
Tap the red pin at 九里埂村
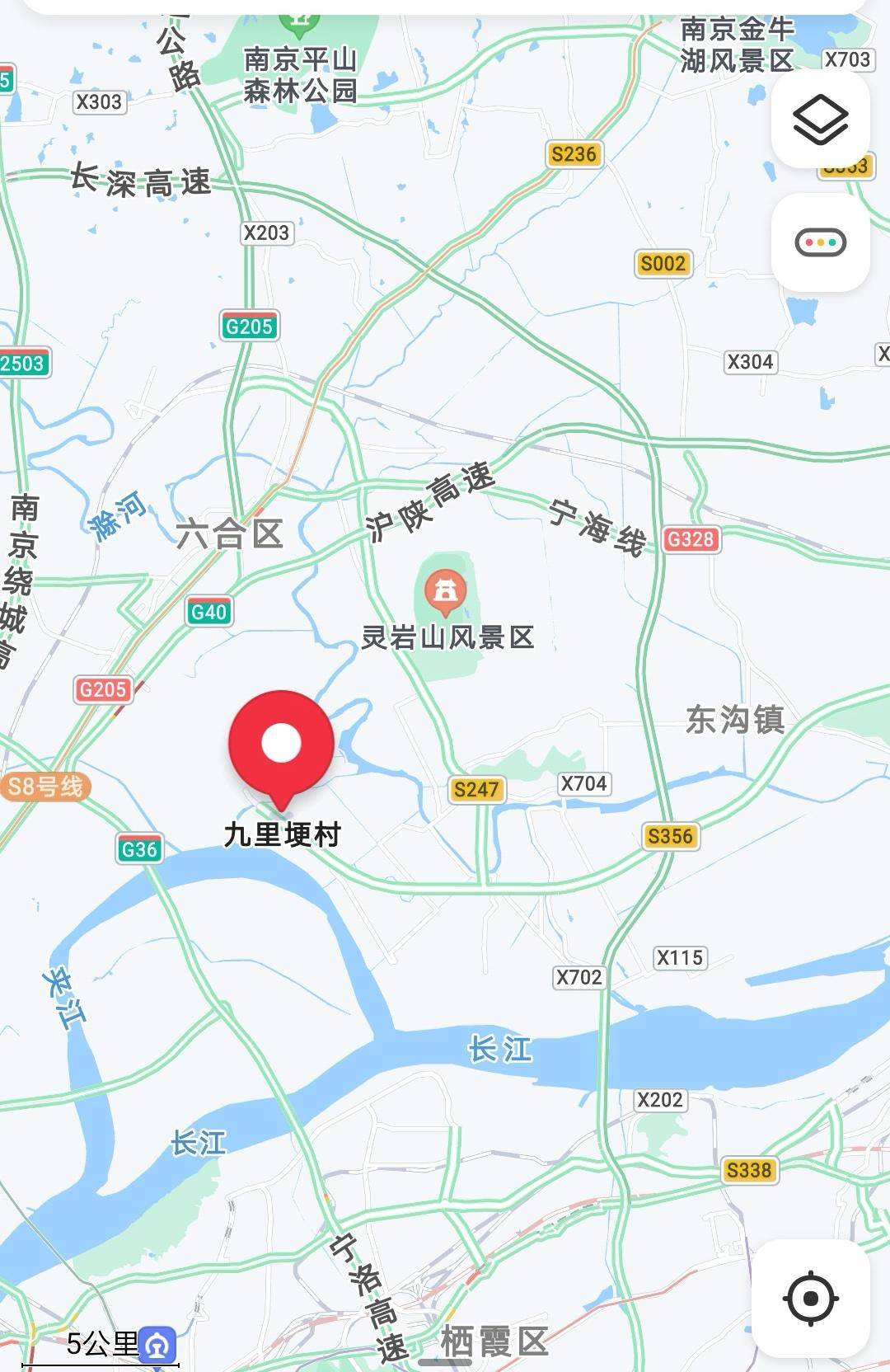point(281,745)
